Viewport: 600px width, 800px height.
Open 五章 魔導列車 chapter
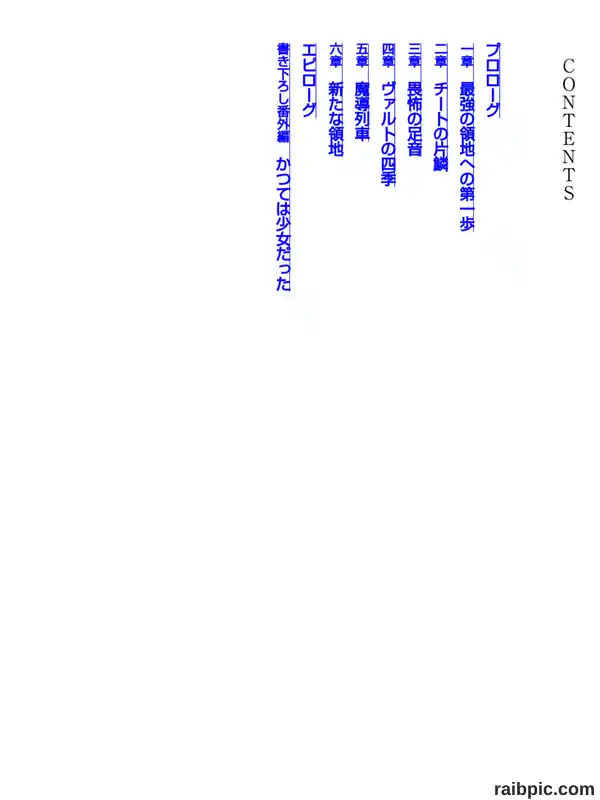click(x=362, y=92)
